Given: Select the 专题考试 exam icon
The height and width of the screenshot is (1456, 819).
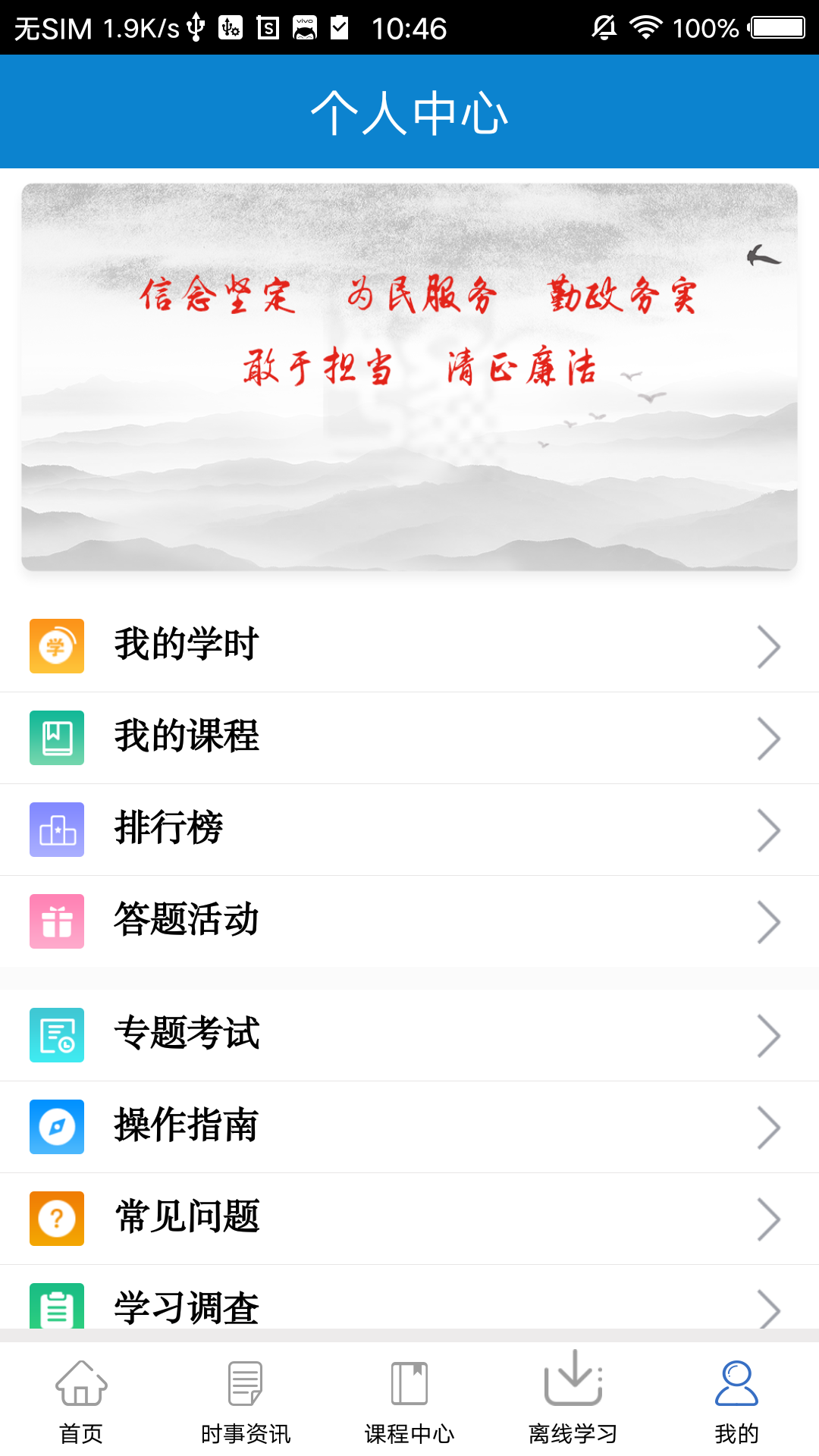Looking at the screenshot, I should [57, 1034].
